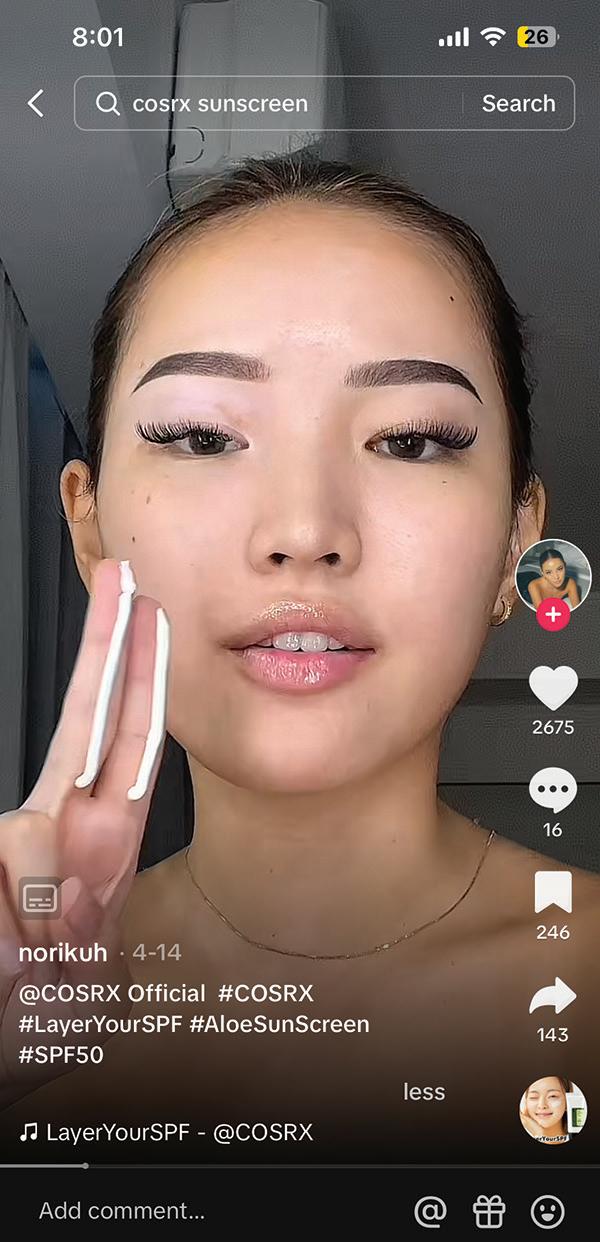
Task: Mention someone with the @ icon
Action: tap(430, 1212)
